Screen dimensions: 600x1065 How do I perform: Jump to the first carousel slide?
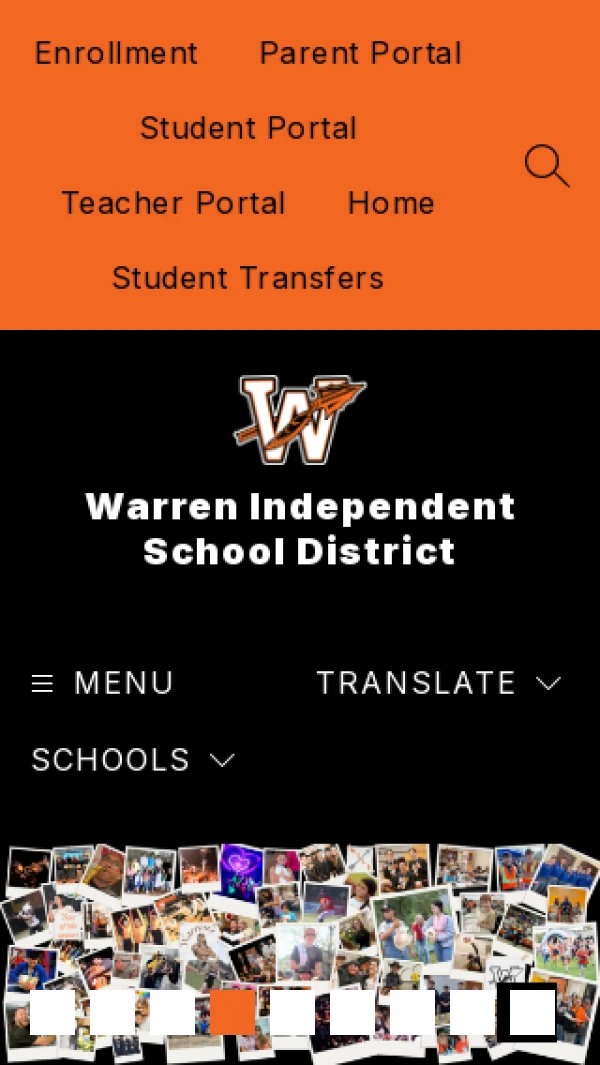(x=52, y=1012)
